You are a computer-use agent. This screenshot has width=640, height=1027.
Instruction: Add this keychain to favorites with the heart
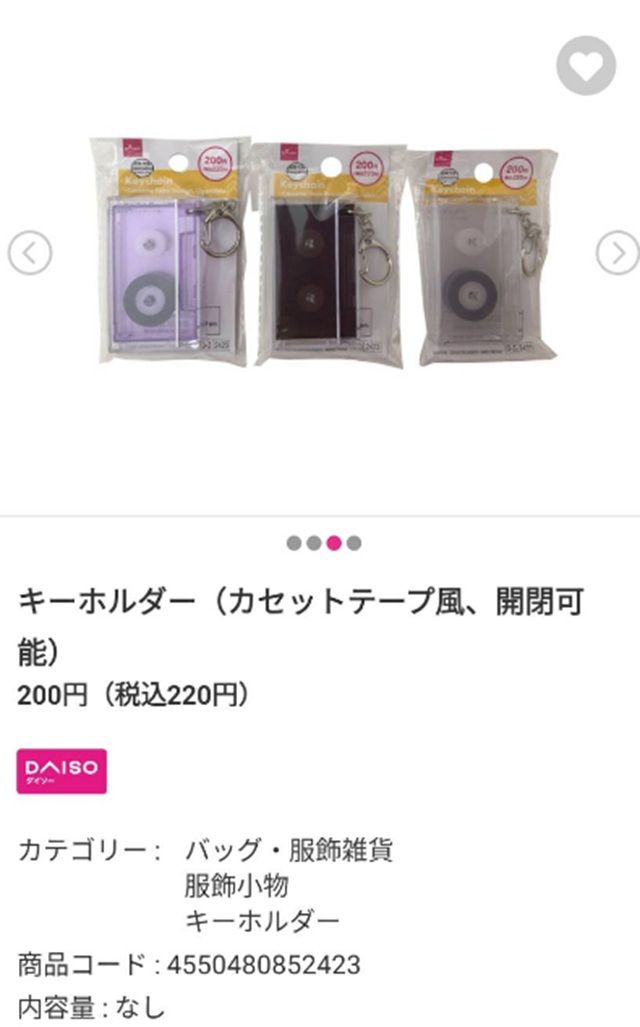[586, 66]
